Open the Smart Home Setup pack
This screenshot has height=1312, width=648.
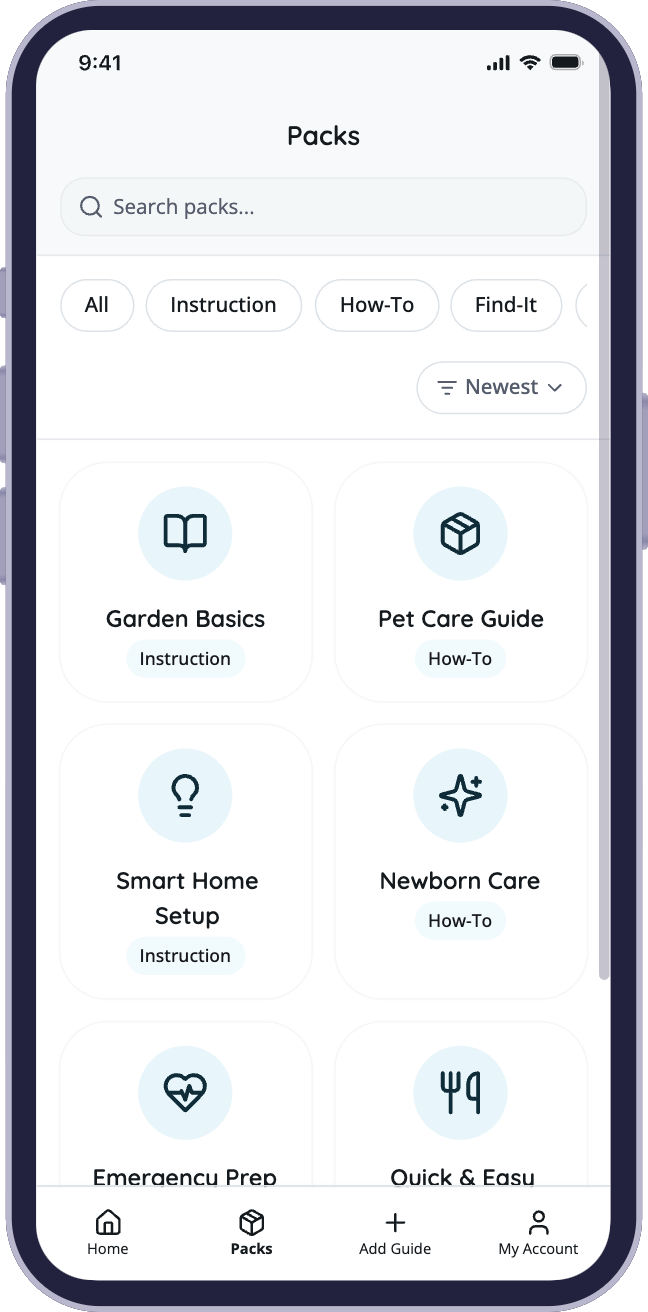click(x=186, y=861)
